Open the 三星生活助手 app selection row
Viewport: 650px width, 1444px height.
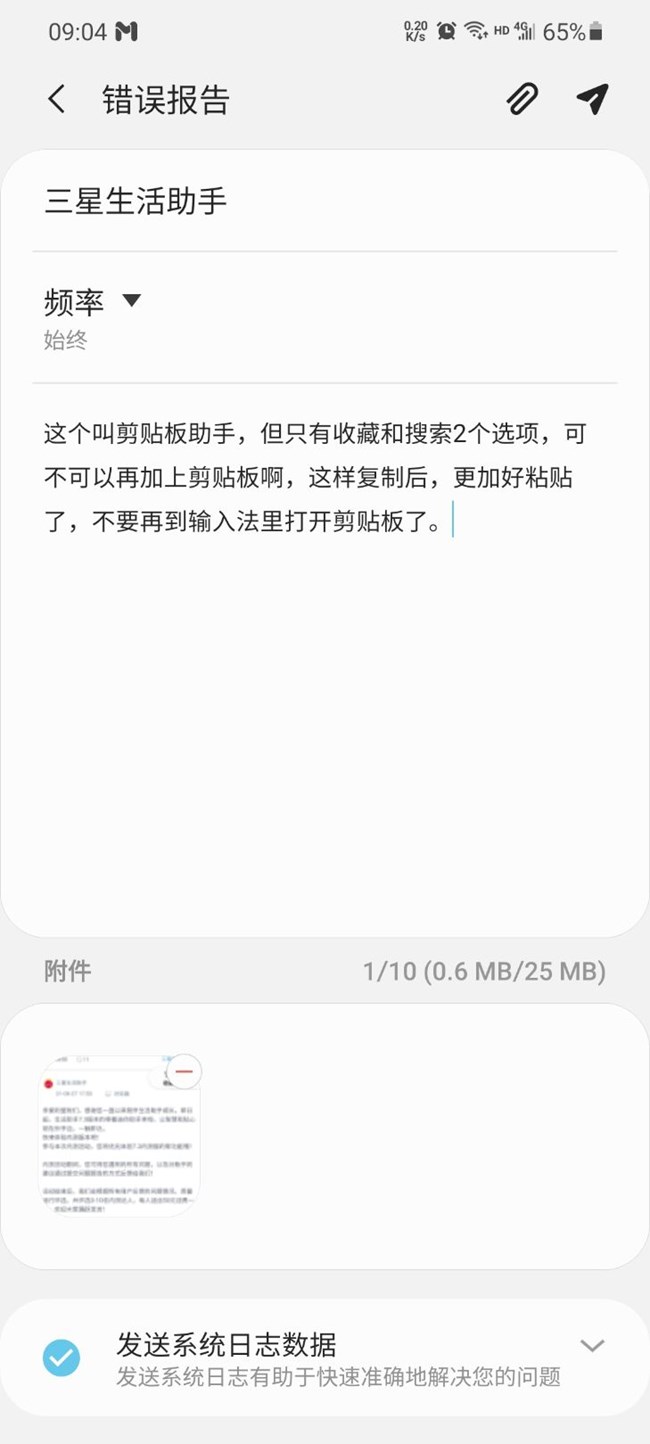[325, 202]
